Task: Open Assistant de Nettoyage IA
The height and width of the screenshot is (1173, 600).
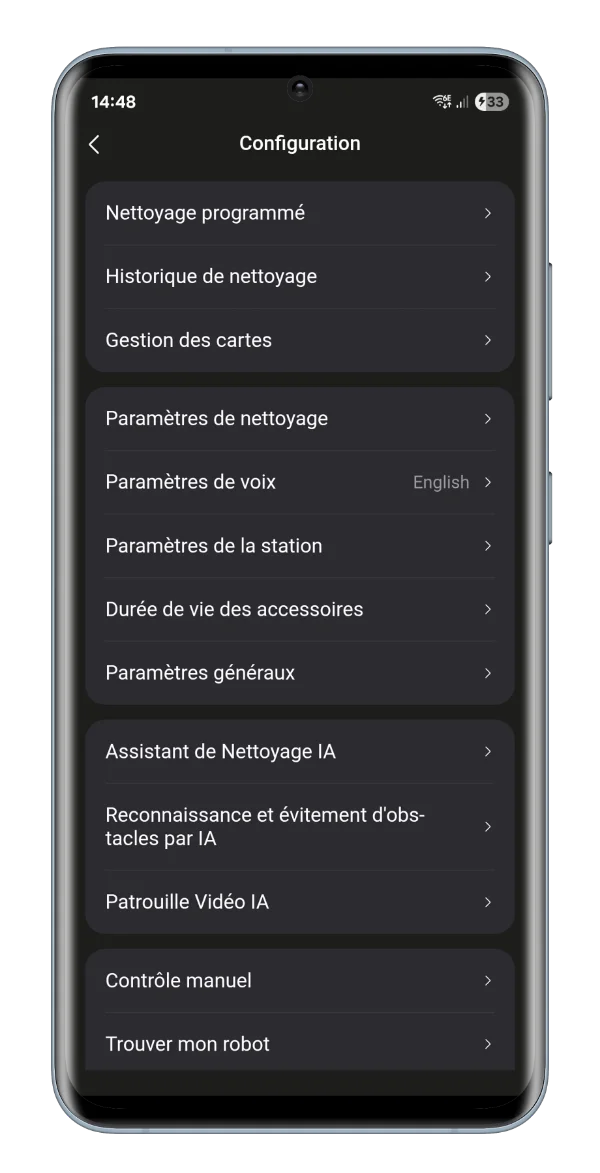Action: click(299, 751)
